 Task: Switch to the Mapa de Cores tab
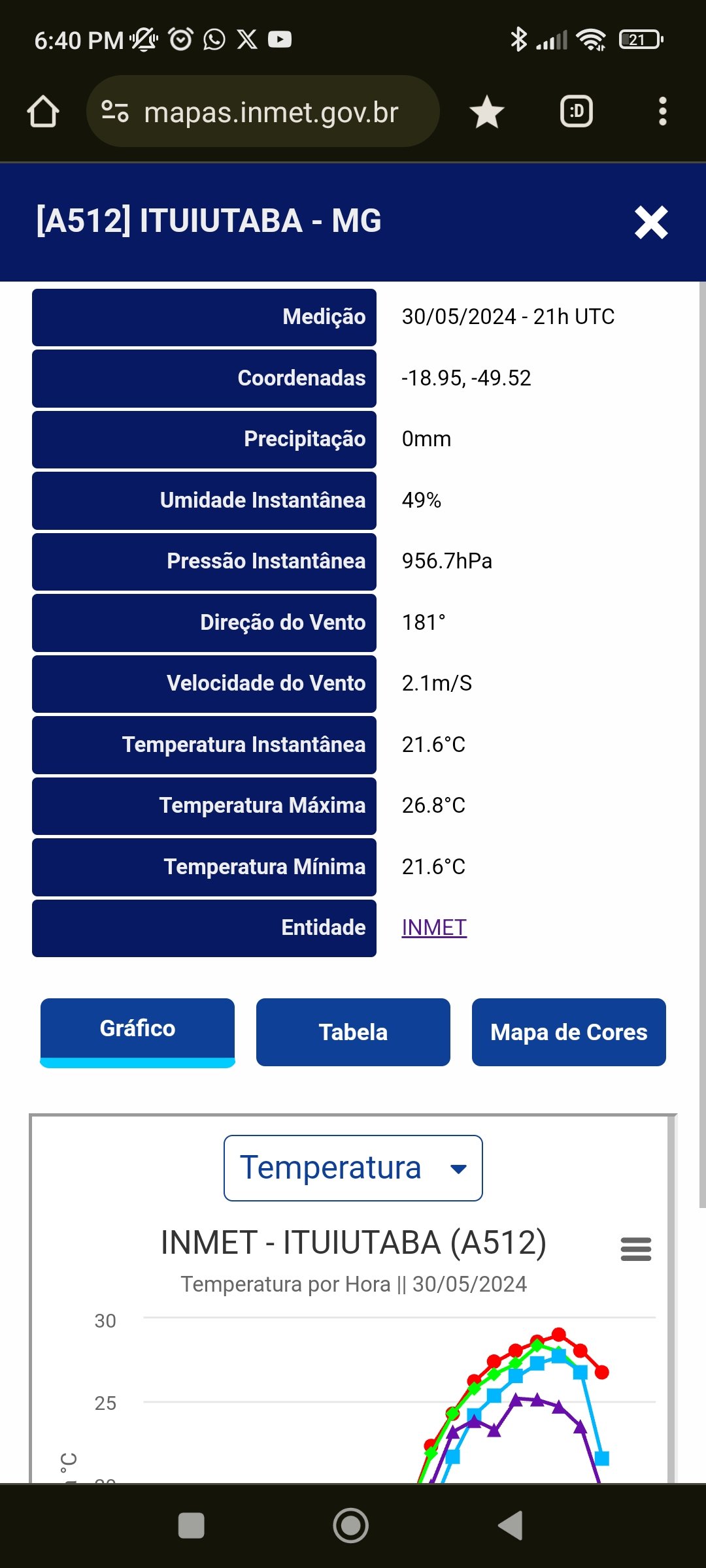[x=569, y=1032]
